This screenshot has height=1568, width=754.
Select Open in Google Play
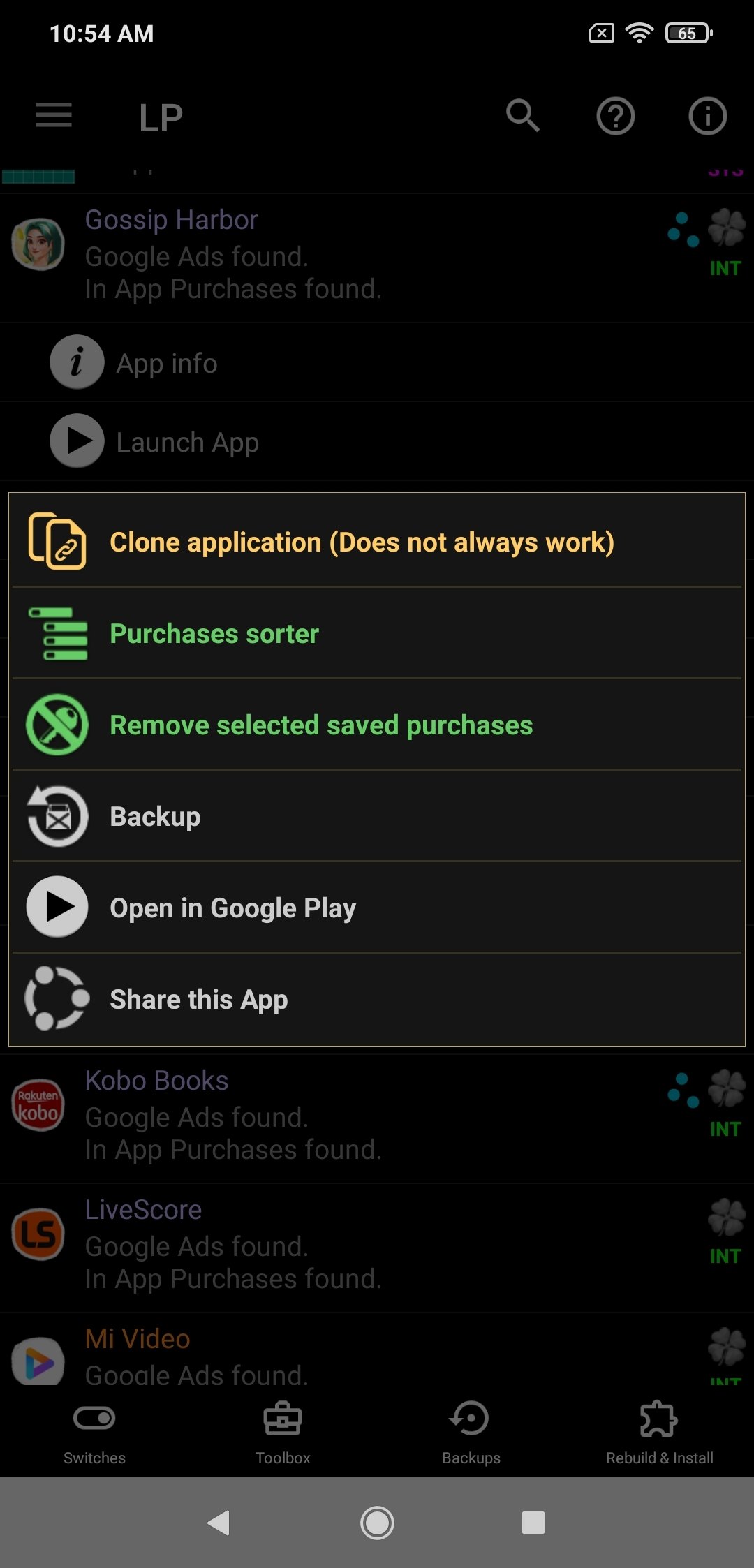pyautogui.click(x=232, y=908)
